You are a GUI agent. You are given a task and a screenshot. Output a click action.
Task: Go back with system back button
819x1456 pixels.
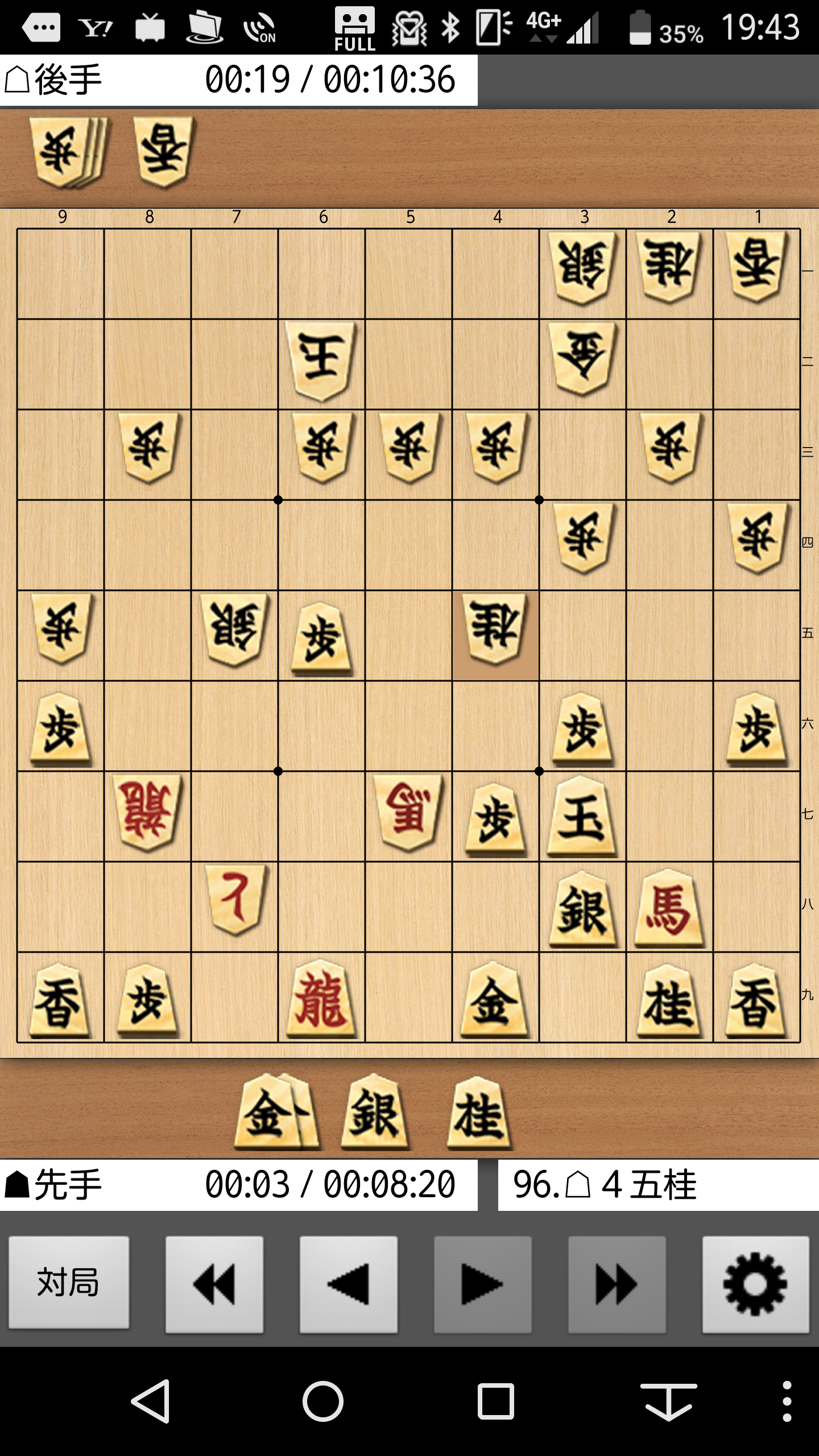coord(151,1401)
